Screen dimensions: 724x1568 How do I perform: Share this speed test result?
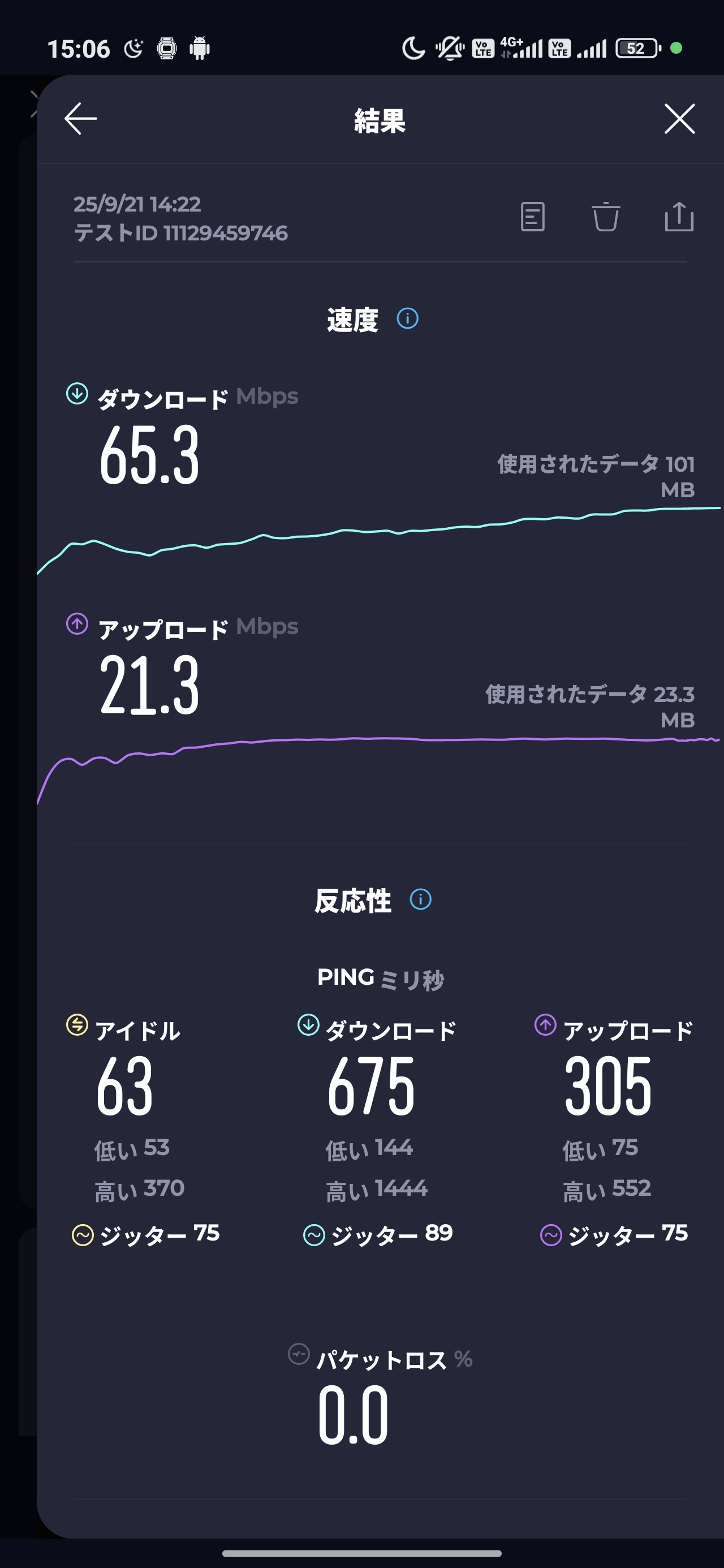click(678, 217)
